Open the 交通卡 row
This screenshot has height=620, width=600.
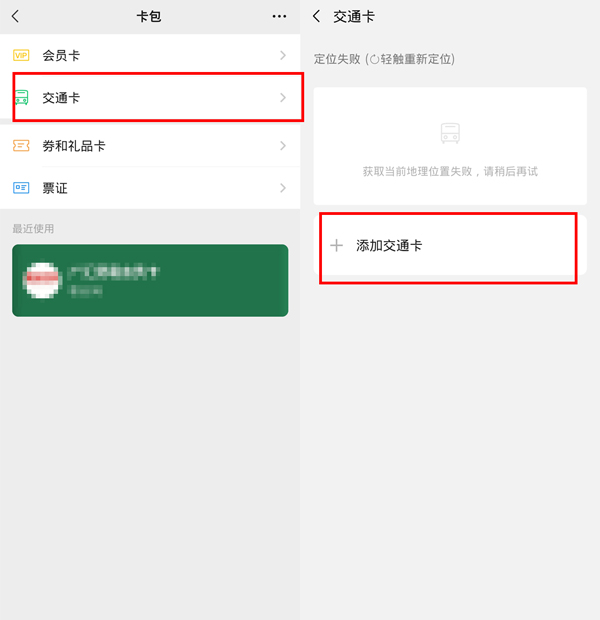coord(150,97)
